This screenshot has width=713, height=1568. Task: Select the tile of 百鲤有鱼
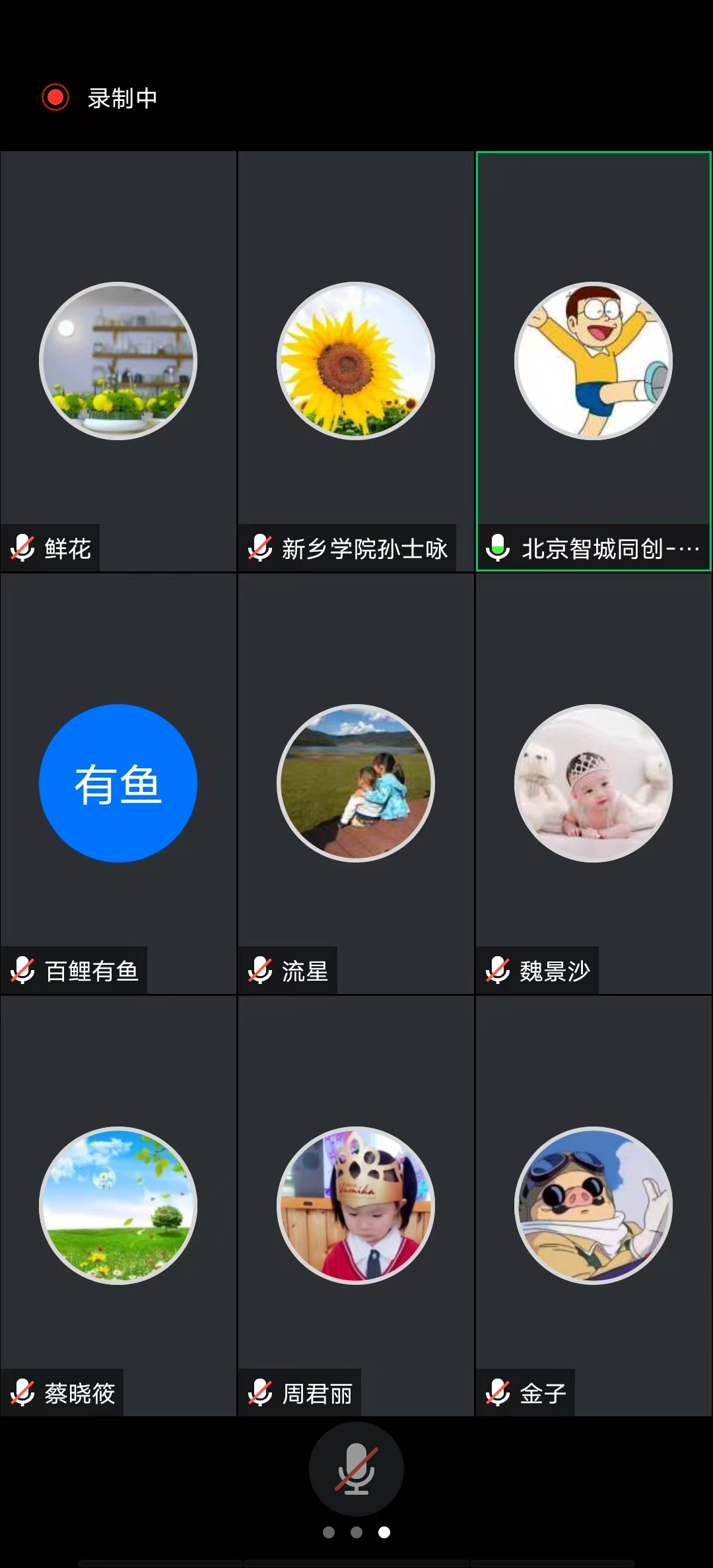(x=118, y=783)
